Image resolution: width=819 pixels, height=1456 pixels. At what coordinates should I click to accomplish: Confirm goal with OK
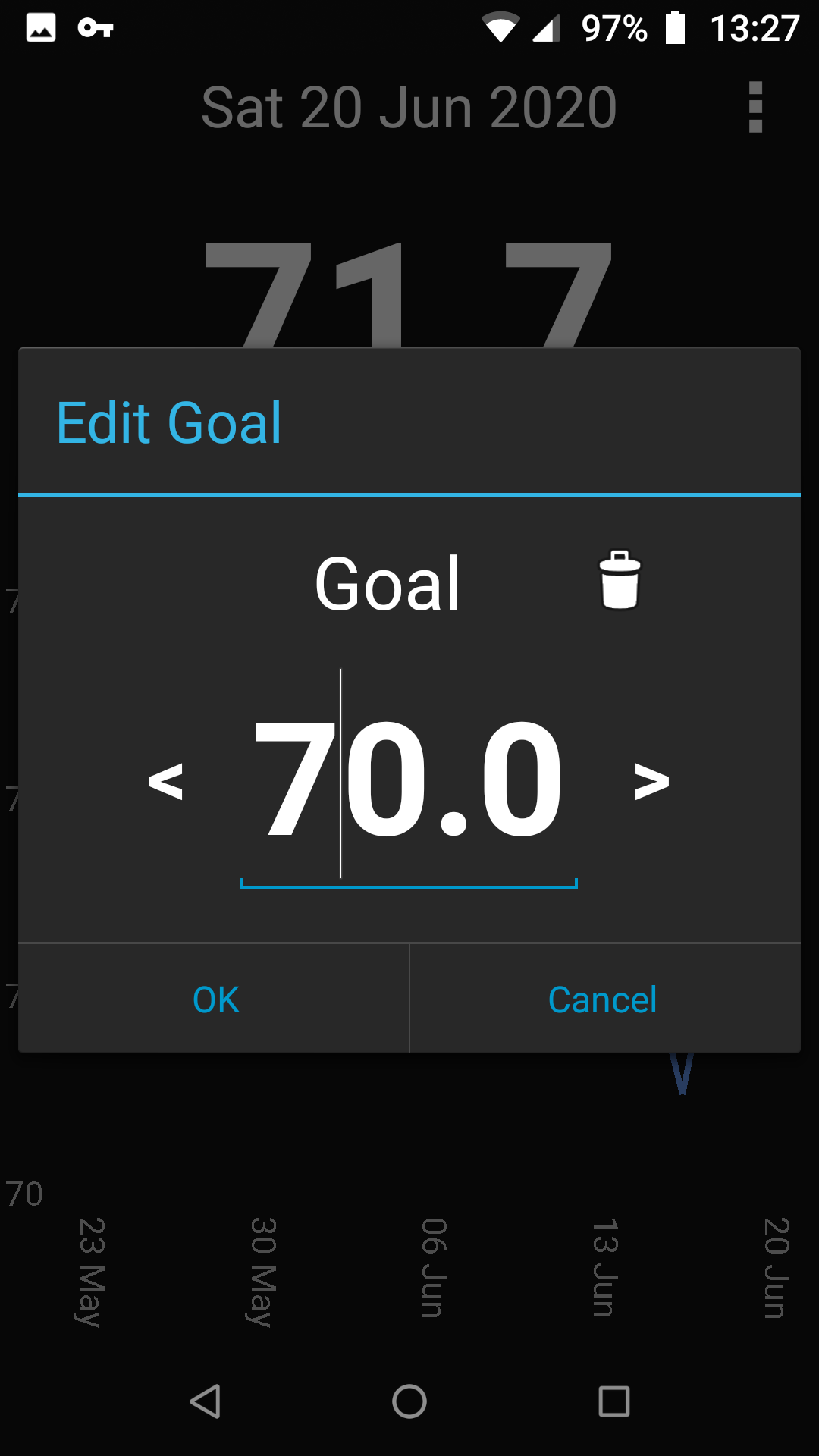(215, 999)
